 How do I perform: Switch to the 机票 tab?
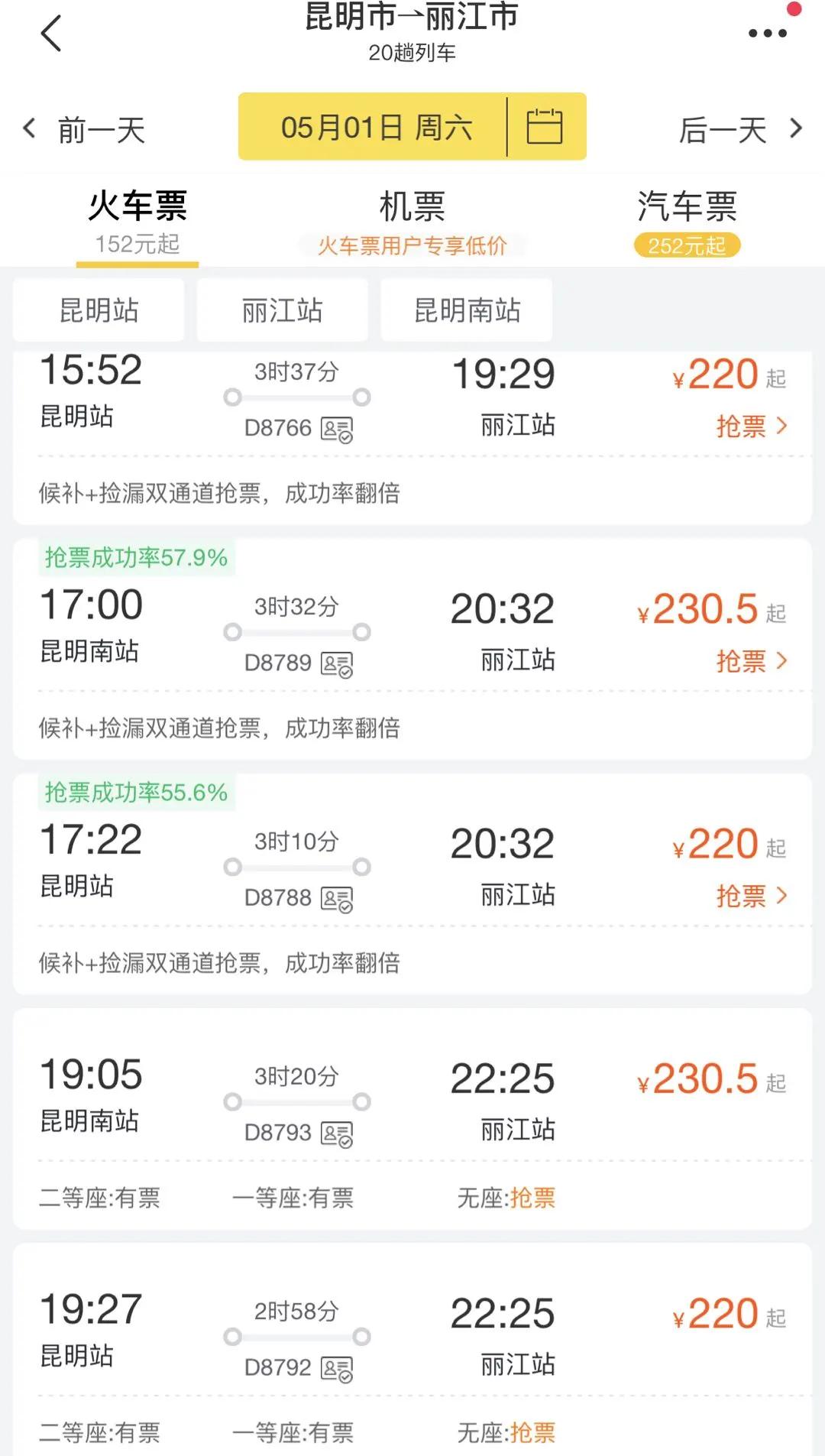click(412, 222)
